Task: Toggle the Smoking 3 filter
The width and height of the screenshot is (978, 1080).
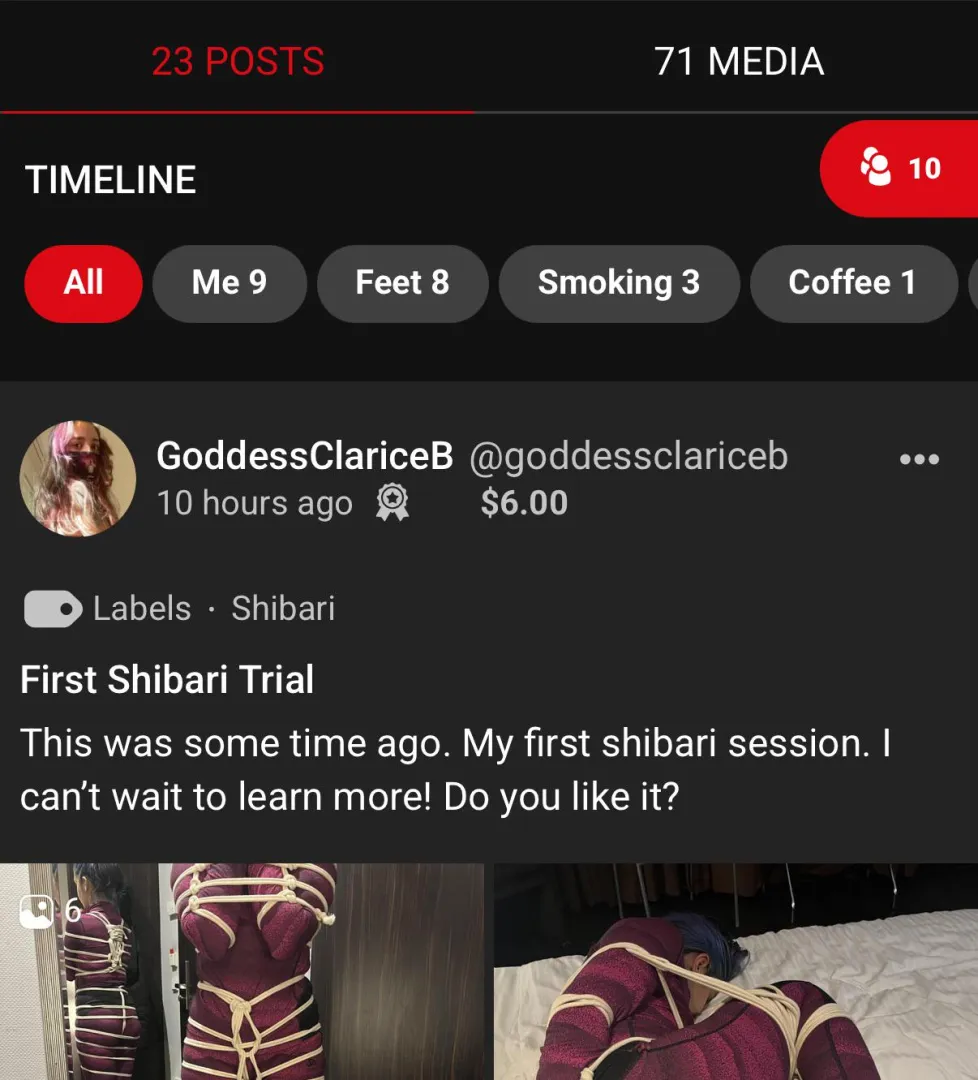Action: 619,283
